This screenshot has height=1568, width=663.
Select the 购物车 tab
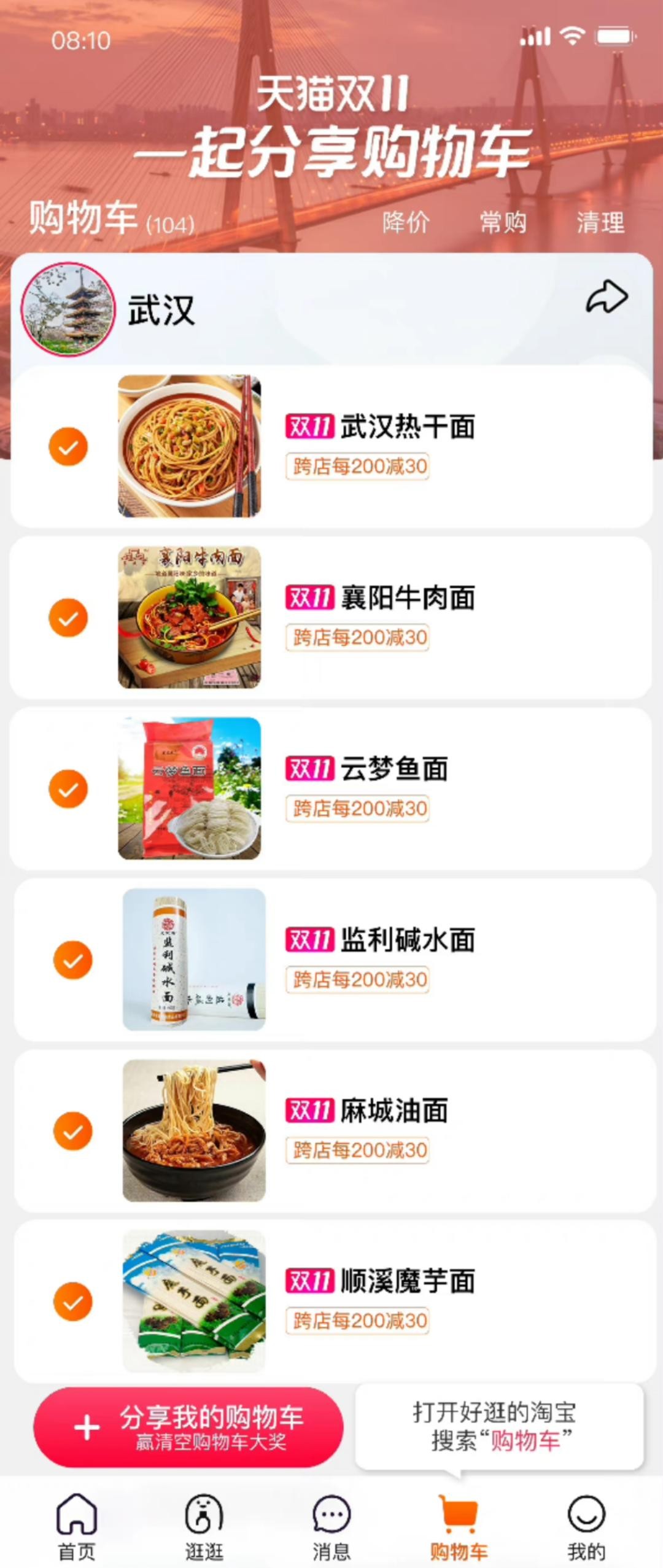(459, 1526)
